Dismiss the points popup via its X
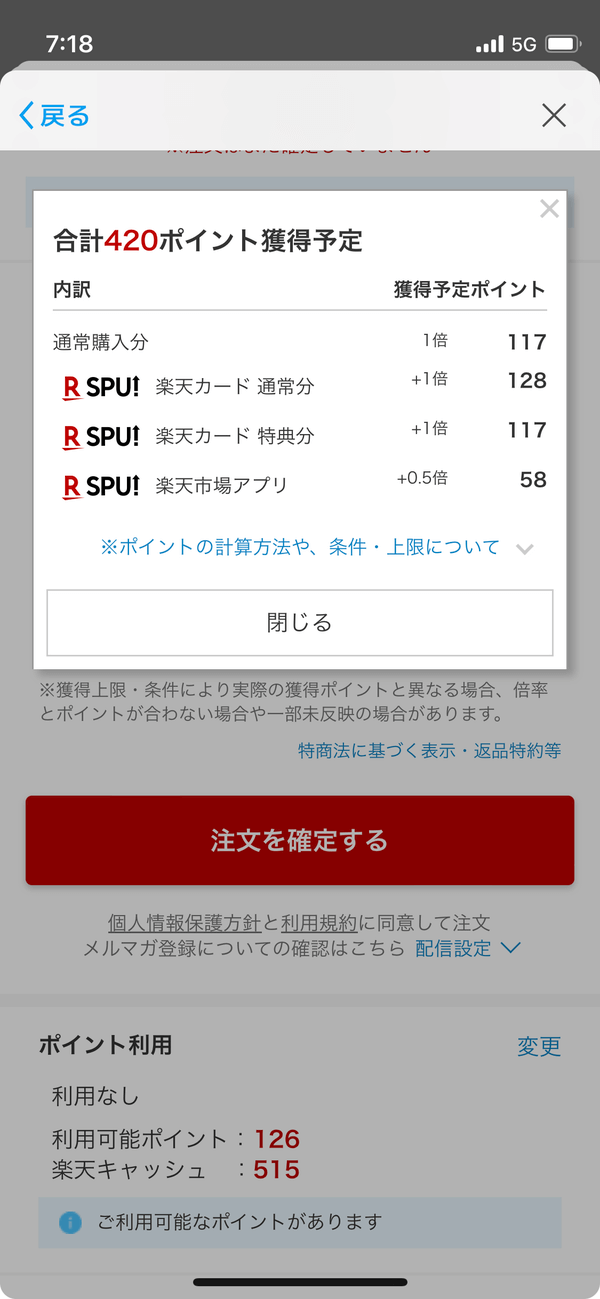 (x=549, y=209)
